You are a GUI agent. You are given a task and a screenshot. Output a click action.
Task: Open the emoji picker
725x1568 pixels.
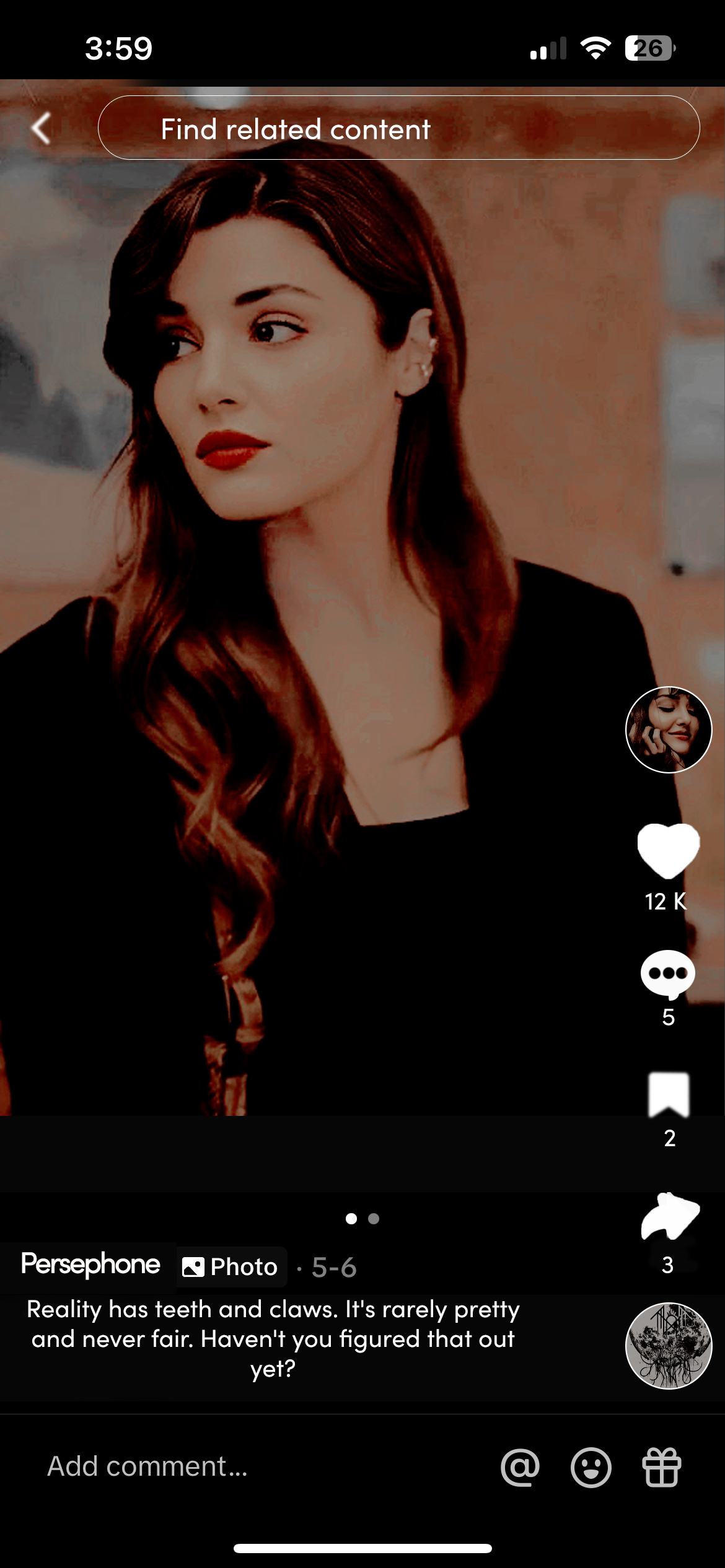[x=591, y=1467]
